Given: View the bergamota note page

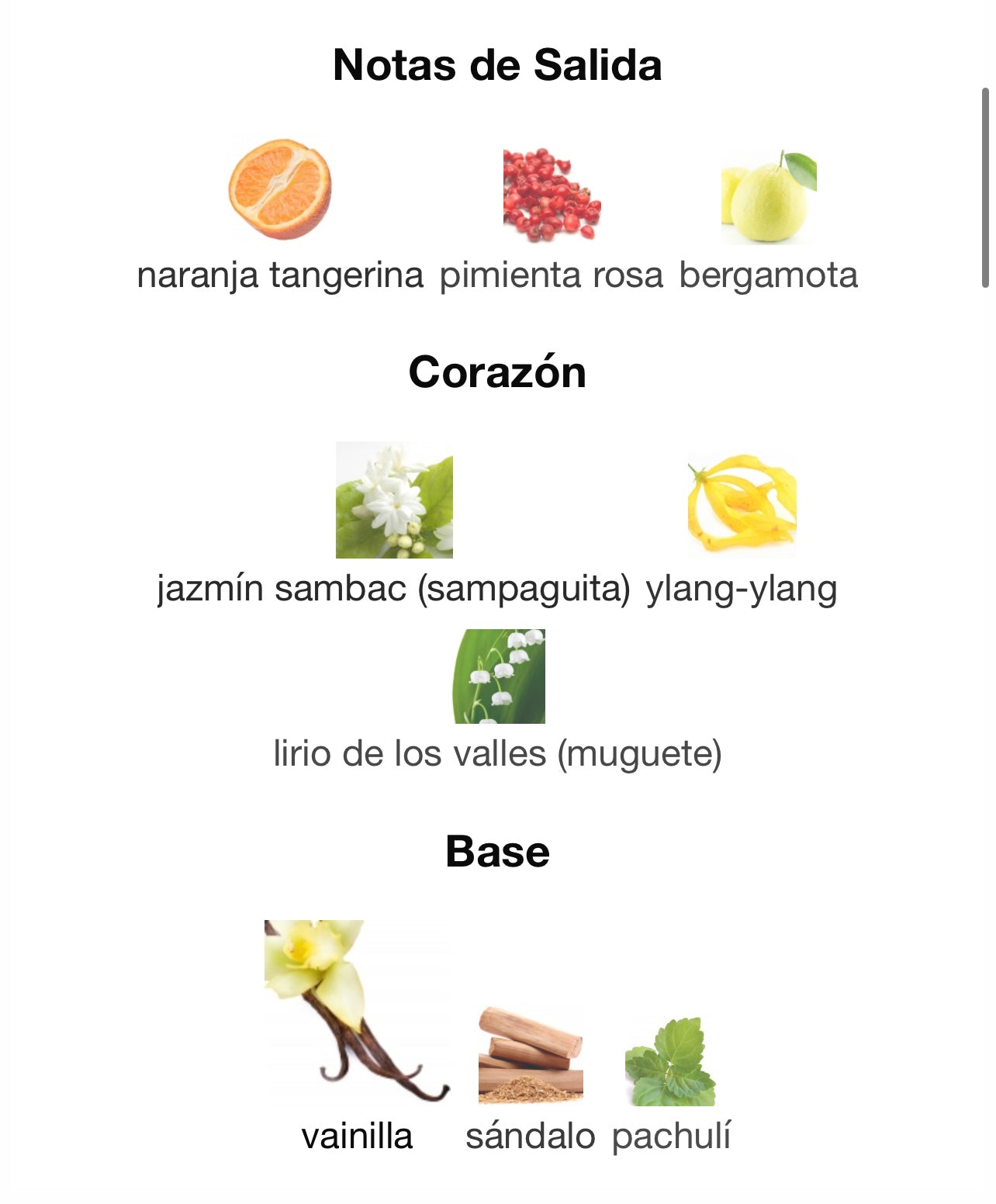Looking at the screenshot, I should click(768, 198).
